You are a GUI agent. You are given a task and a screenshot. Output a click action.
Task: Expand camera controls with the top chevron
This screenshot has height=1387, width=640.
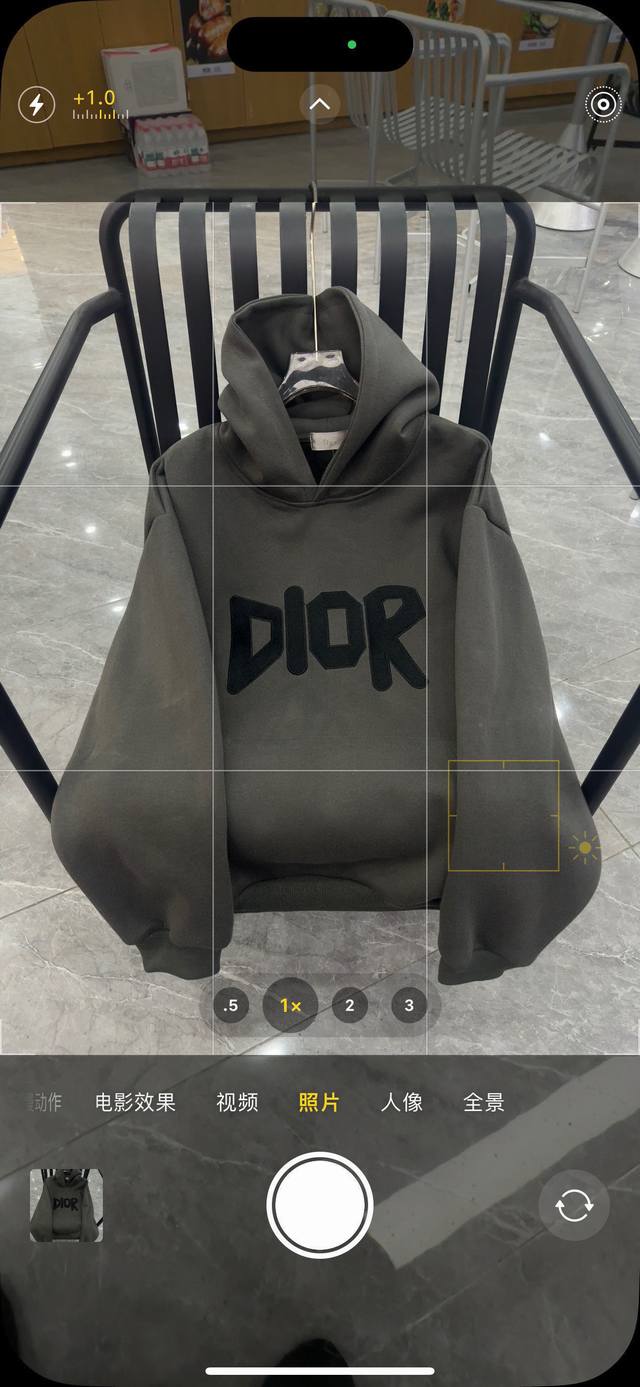click(320, 103)
